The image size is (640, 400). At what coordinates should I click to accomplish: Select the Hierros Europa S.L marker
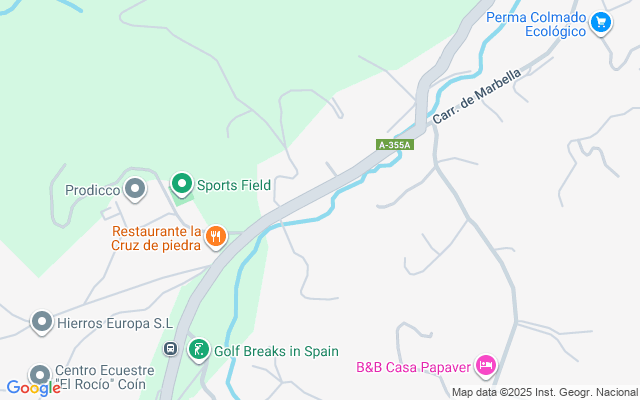click(42, 322)
